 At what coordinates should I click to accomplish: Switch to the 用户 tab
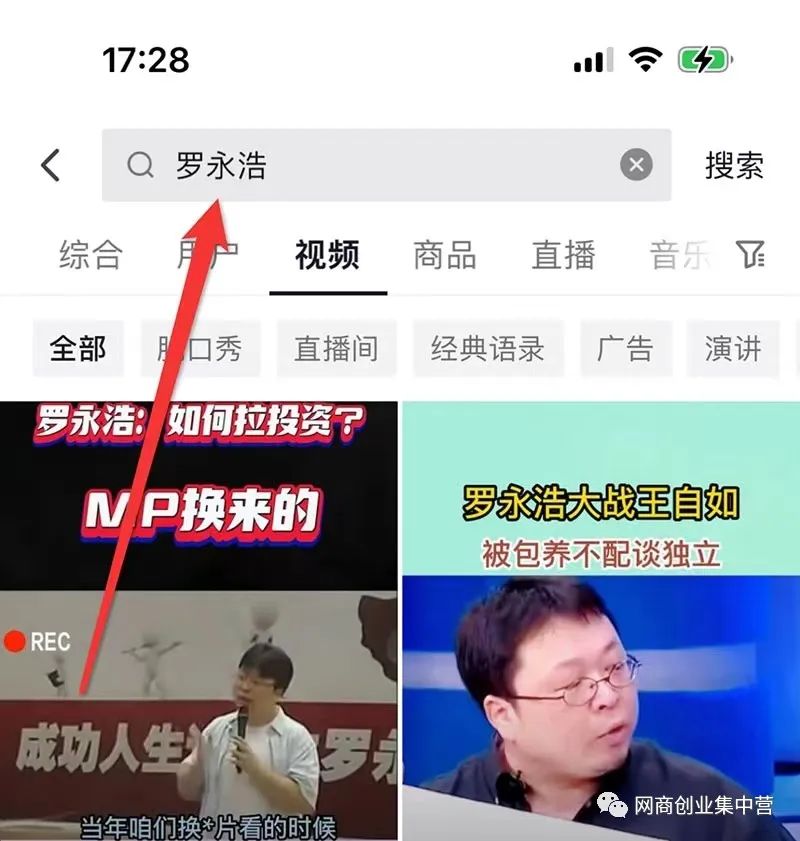(x=207, y=255)
